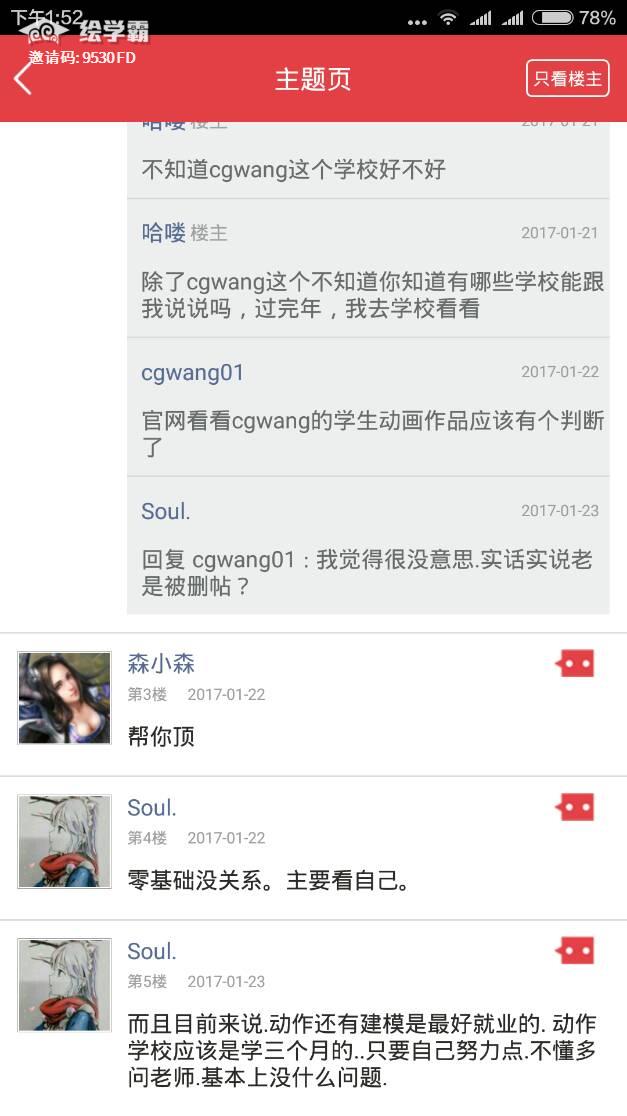Reply via icon on Soul.'s 5th floor post
This screenshot has height=1116, width=627.
click(x=576, y=950)
